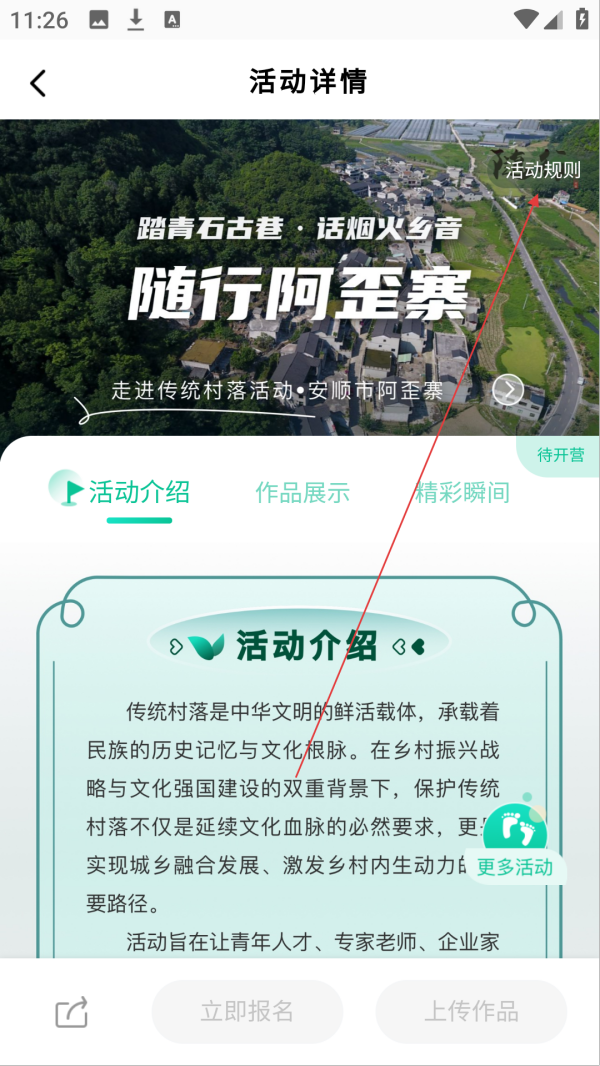600x1066 pixels.
Task: Open the 精彩瞬间 tab
Action: coord(462,492)
